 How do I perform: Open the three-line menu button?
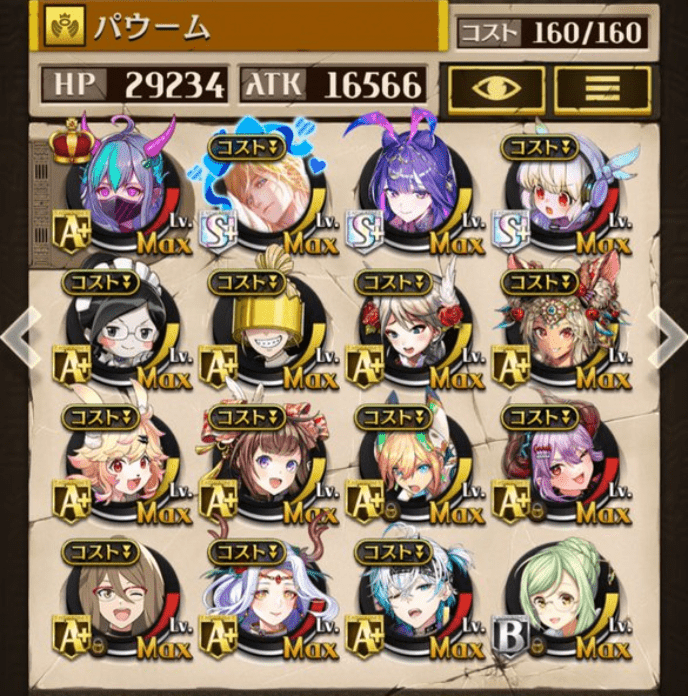coord(601,89)
